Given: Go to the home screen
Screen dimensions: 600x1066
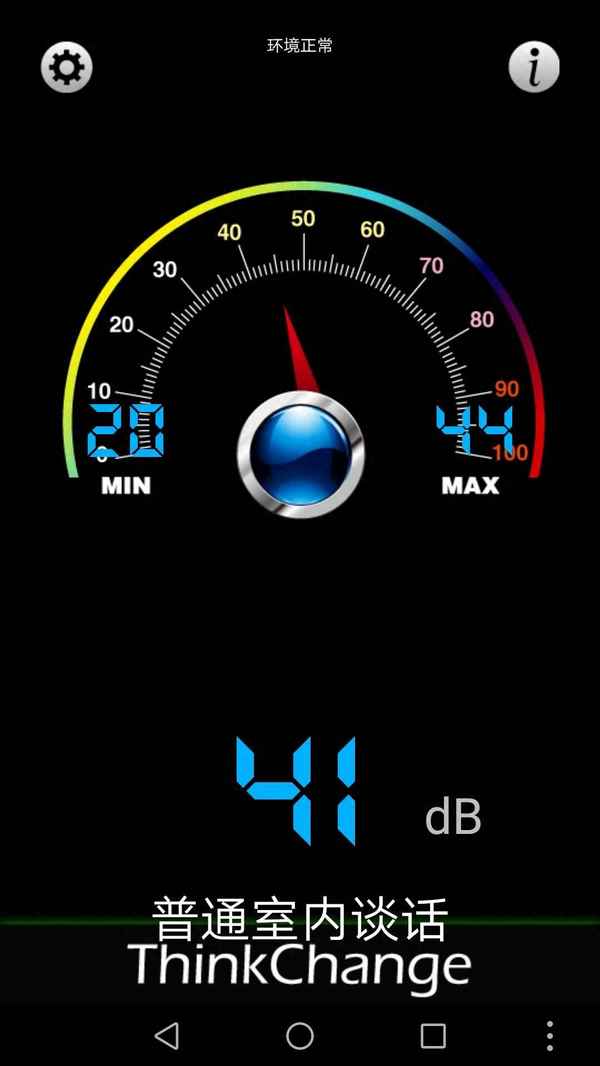Looking at the screenshot, I should [x=300, y=1035].
